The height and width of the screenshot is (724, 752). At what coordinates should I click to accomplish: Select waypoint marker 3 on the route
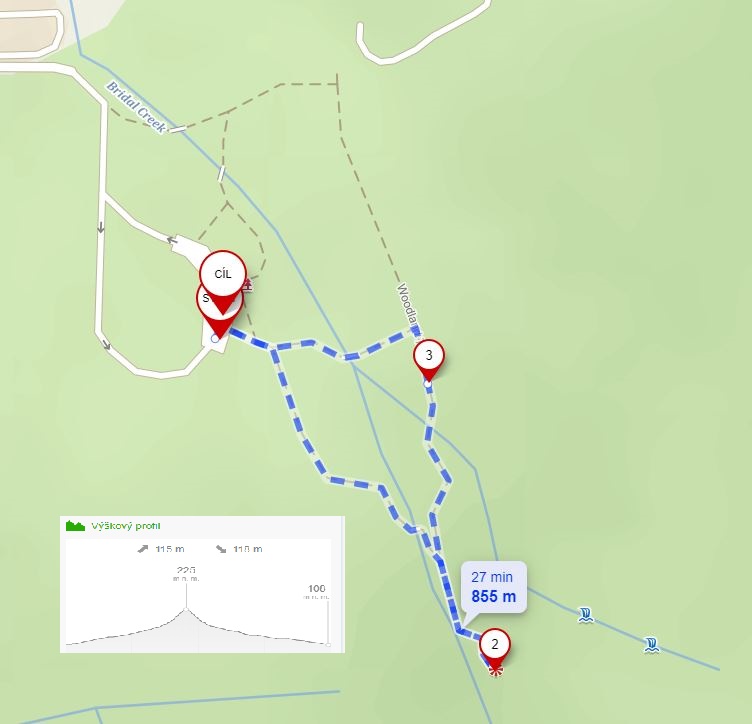point(429,356)
